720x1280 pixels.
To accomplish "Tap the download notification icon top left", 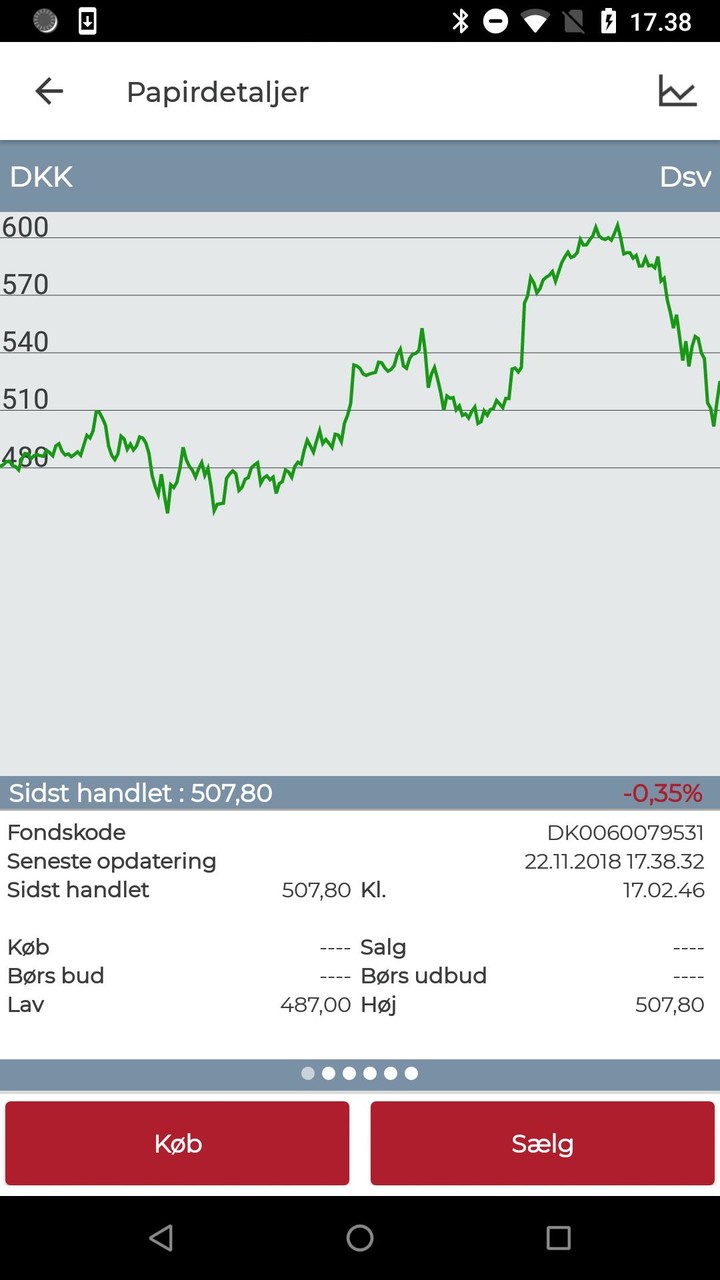I will point(88,19).
